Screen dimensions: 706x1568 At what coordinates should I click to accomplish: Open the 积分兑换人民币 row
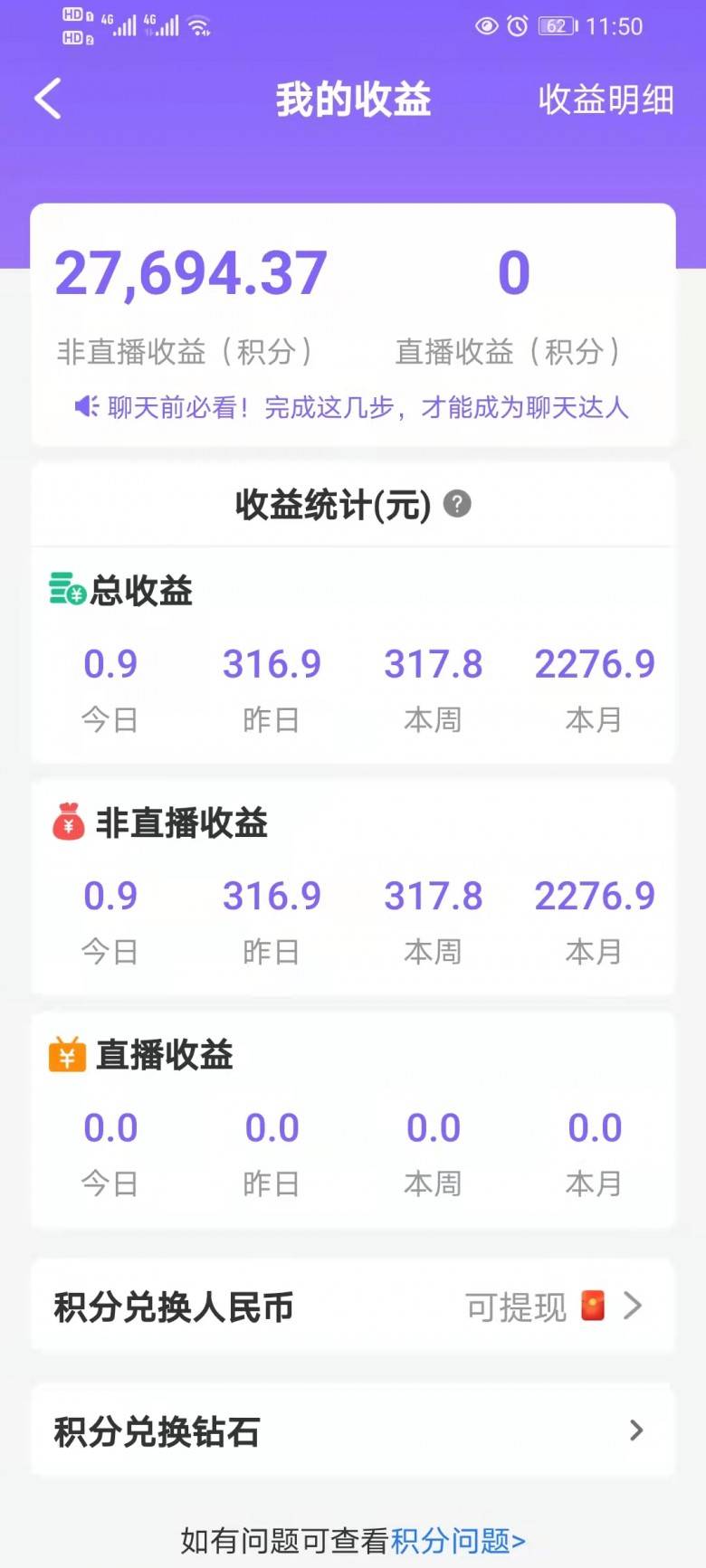point(353,1307)
